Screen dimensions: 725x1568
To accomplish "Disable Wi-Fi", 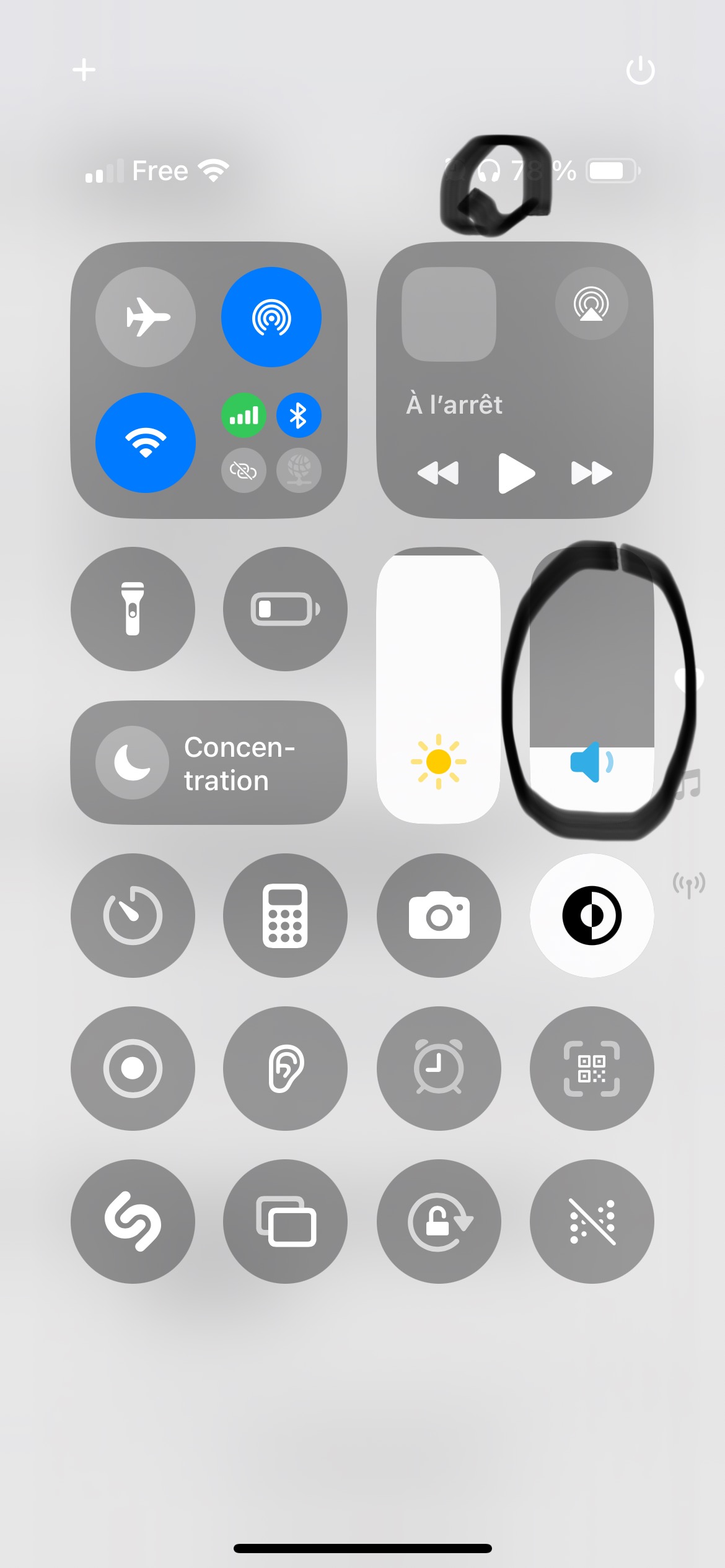I will click(146, 442).
